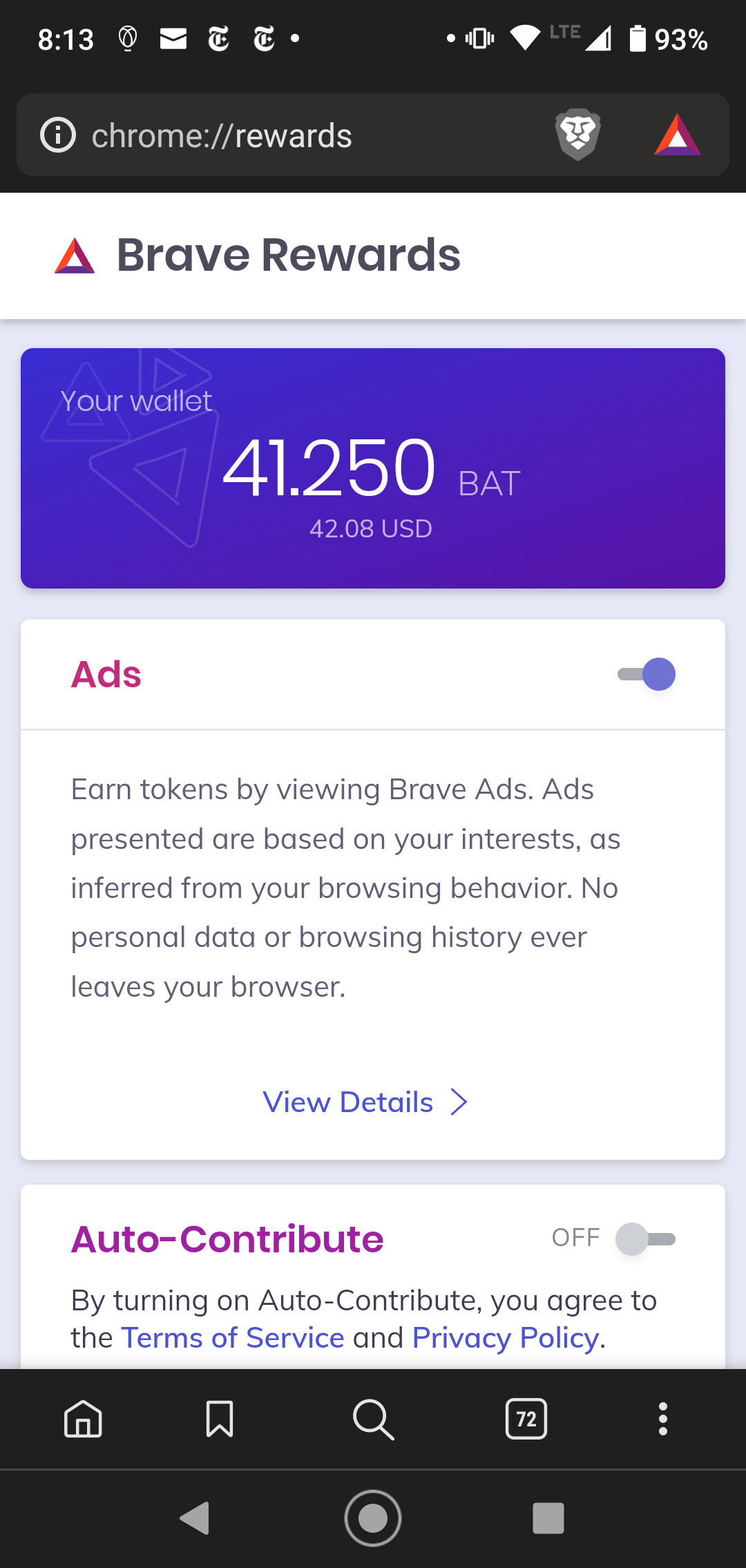Go to the browser home page
The height and width of the screenshot is (1568, 746).
coord(83,1419)
